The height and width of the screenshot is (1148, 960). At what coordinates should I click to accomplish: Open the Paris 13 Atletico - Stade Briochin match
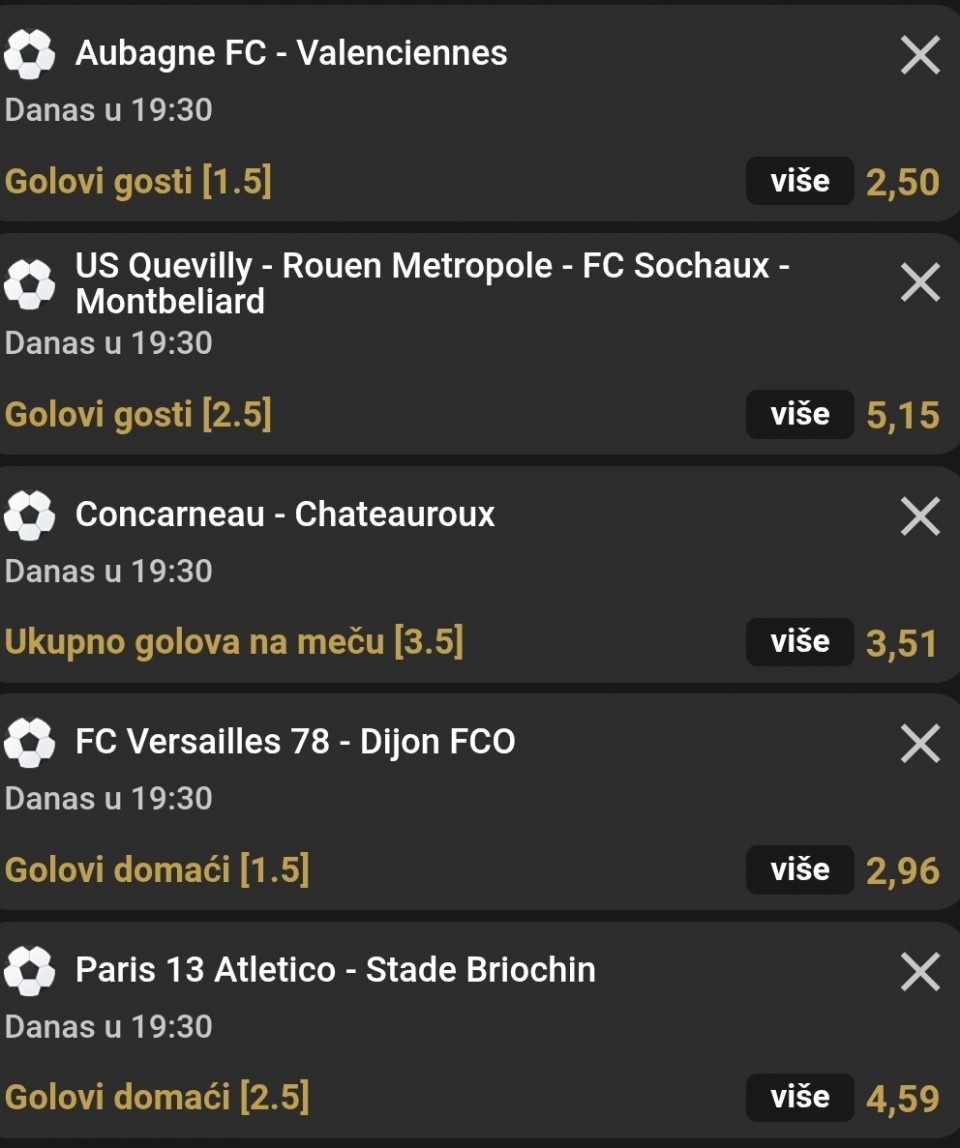click(x=335, y=970)
